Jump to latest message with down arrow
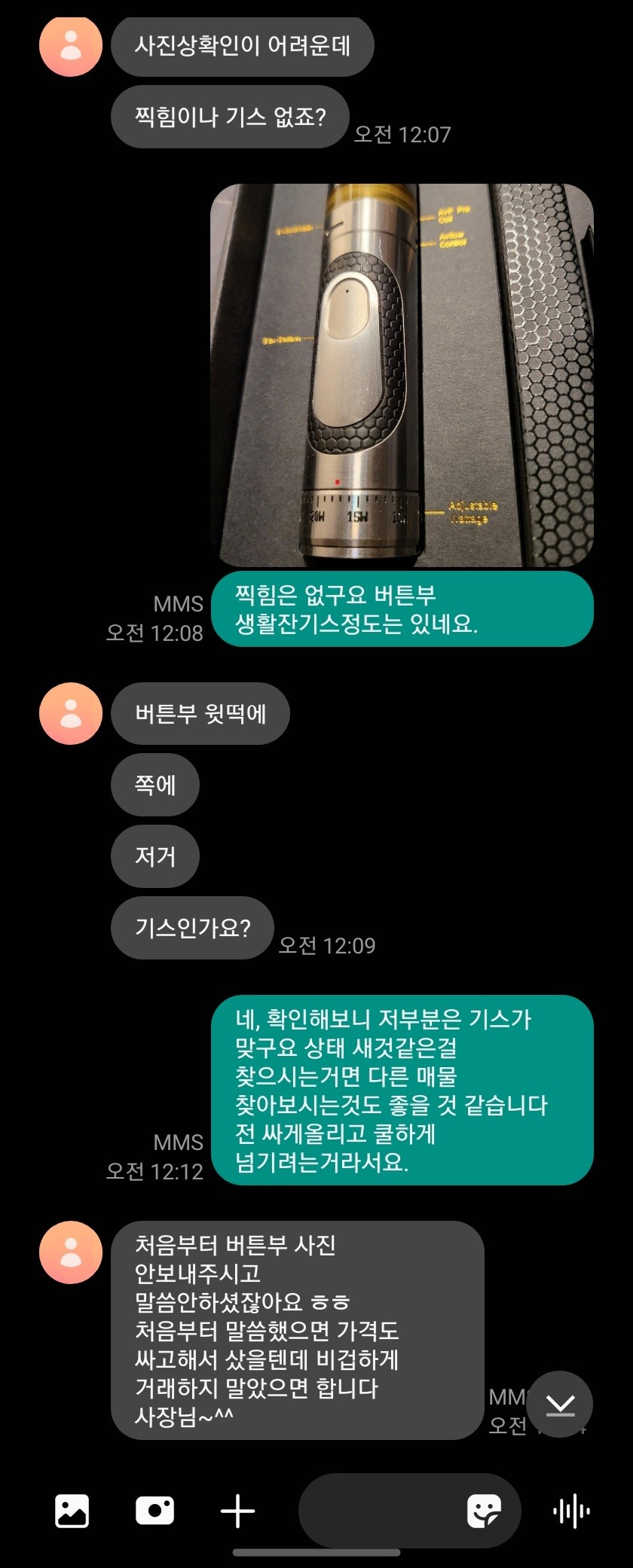633x1568 pixels. (x=560, y=1405)
